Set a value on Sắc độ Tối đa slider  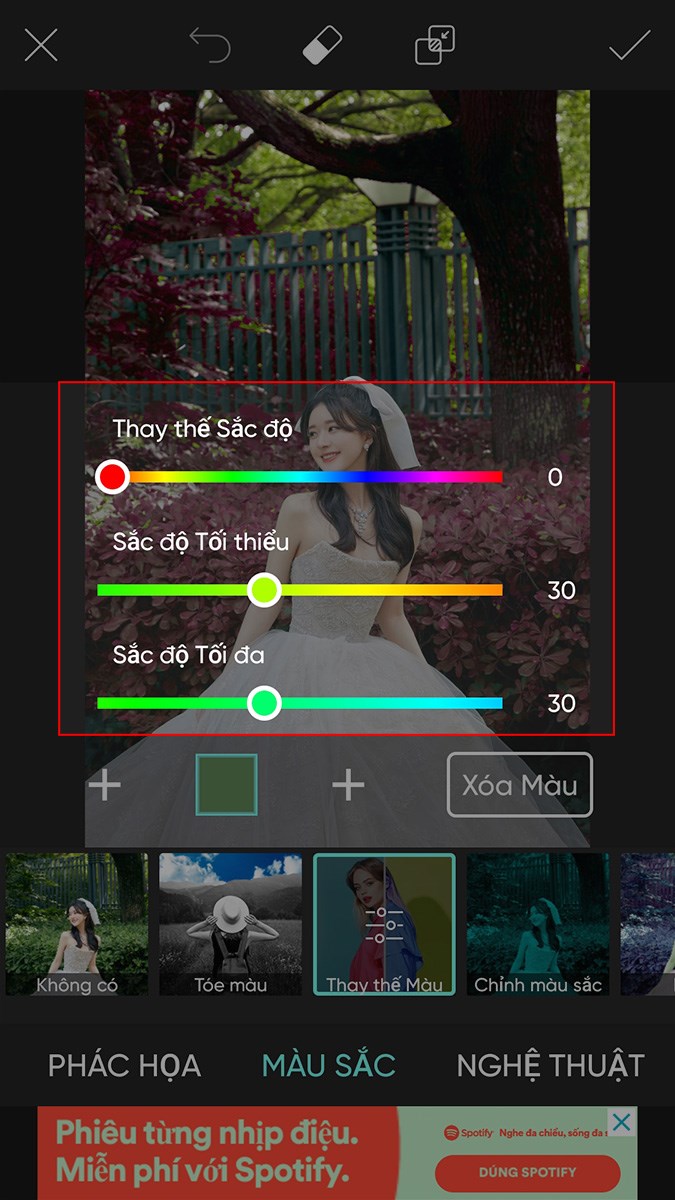[x=264, y=703]
